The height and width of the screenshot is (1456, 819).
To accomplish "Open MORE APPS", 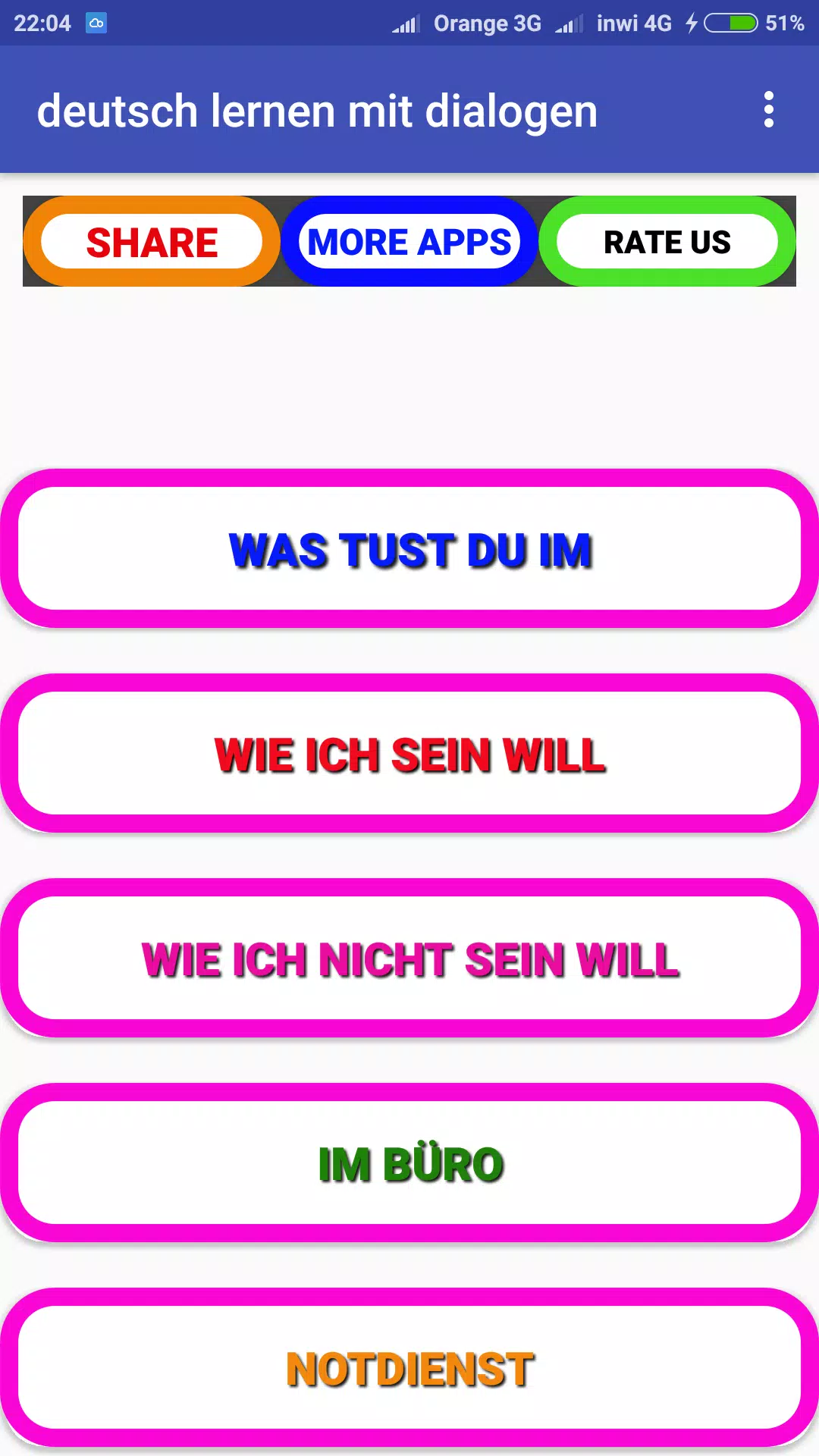I will point(409,242).
